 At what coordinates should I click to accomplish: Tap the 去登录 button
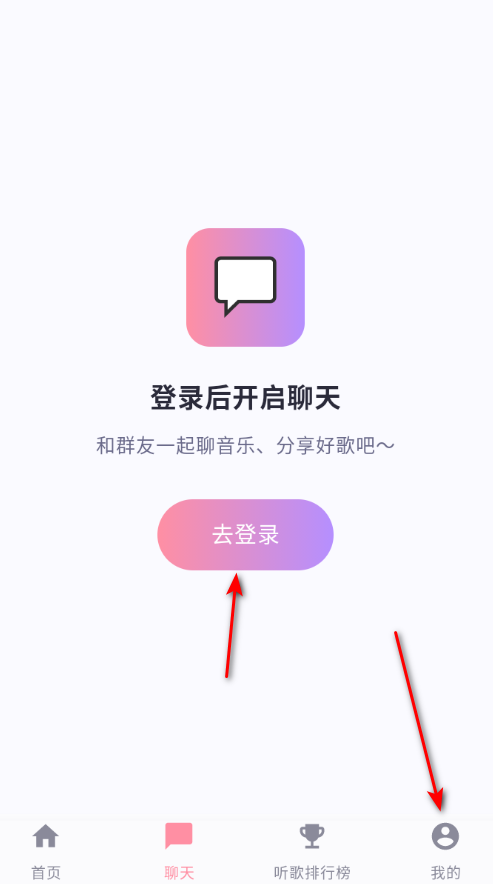245,534
